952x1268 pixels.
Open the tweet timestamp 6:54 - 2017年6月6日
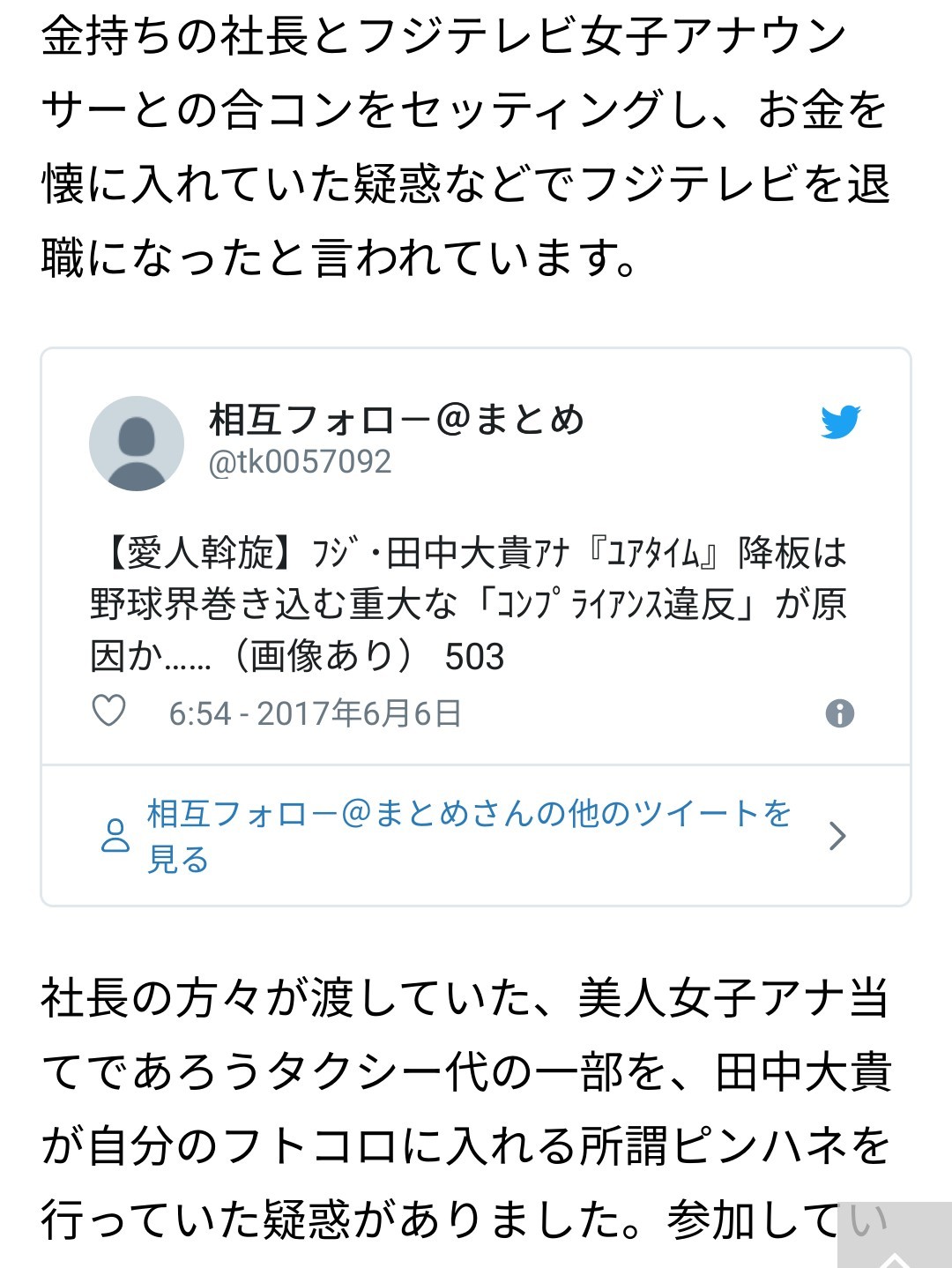[x=315, y=713]
